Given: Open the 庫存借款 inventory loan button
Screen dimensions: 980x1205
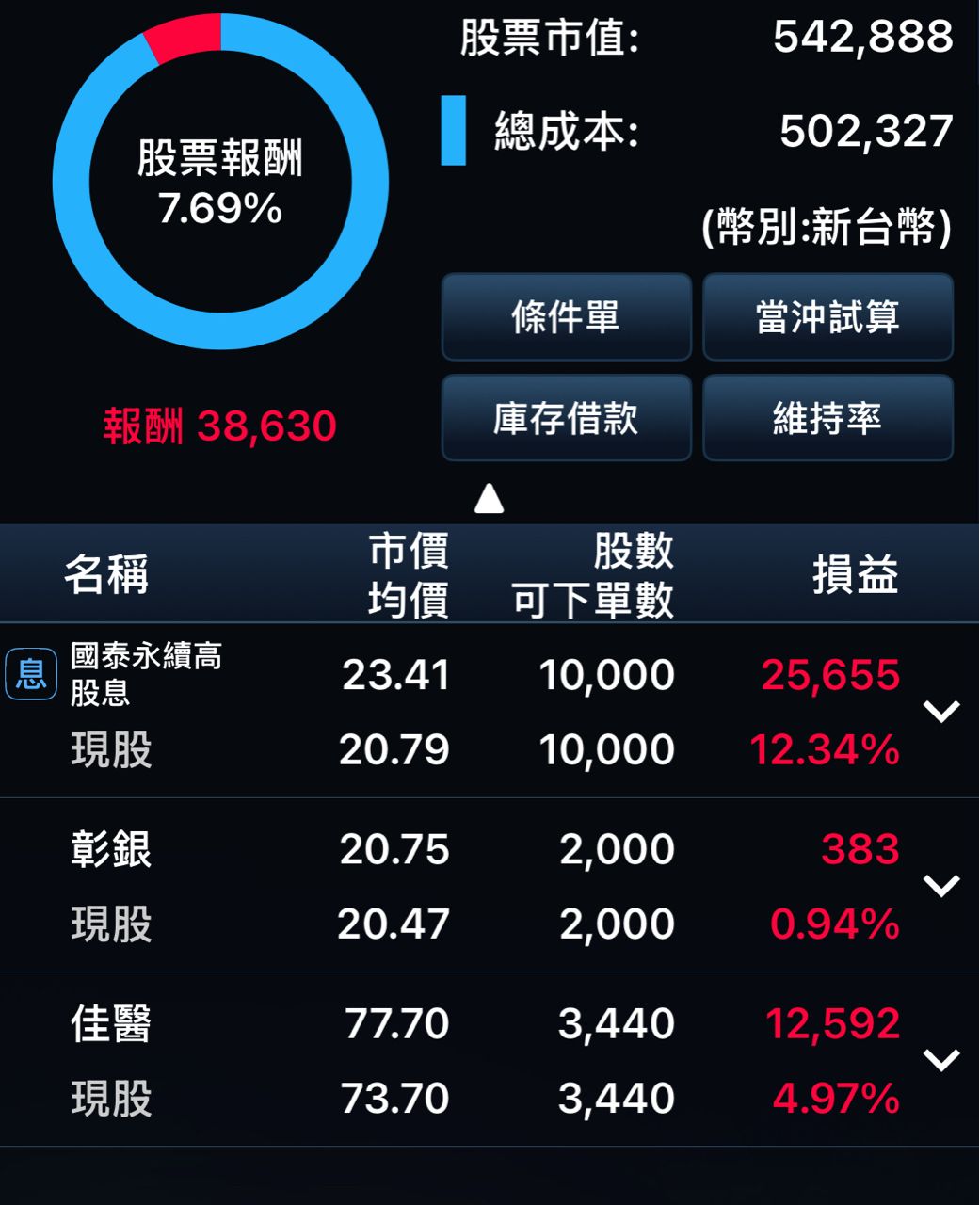Looking at the screenshot, I should tap(566, 418).
